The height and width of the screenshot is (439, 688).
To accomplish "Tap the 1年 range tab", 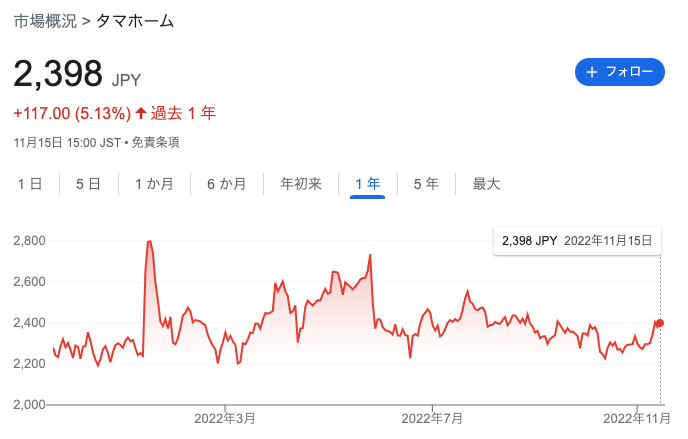I will tap(368, 184).
